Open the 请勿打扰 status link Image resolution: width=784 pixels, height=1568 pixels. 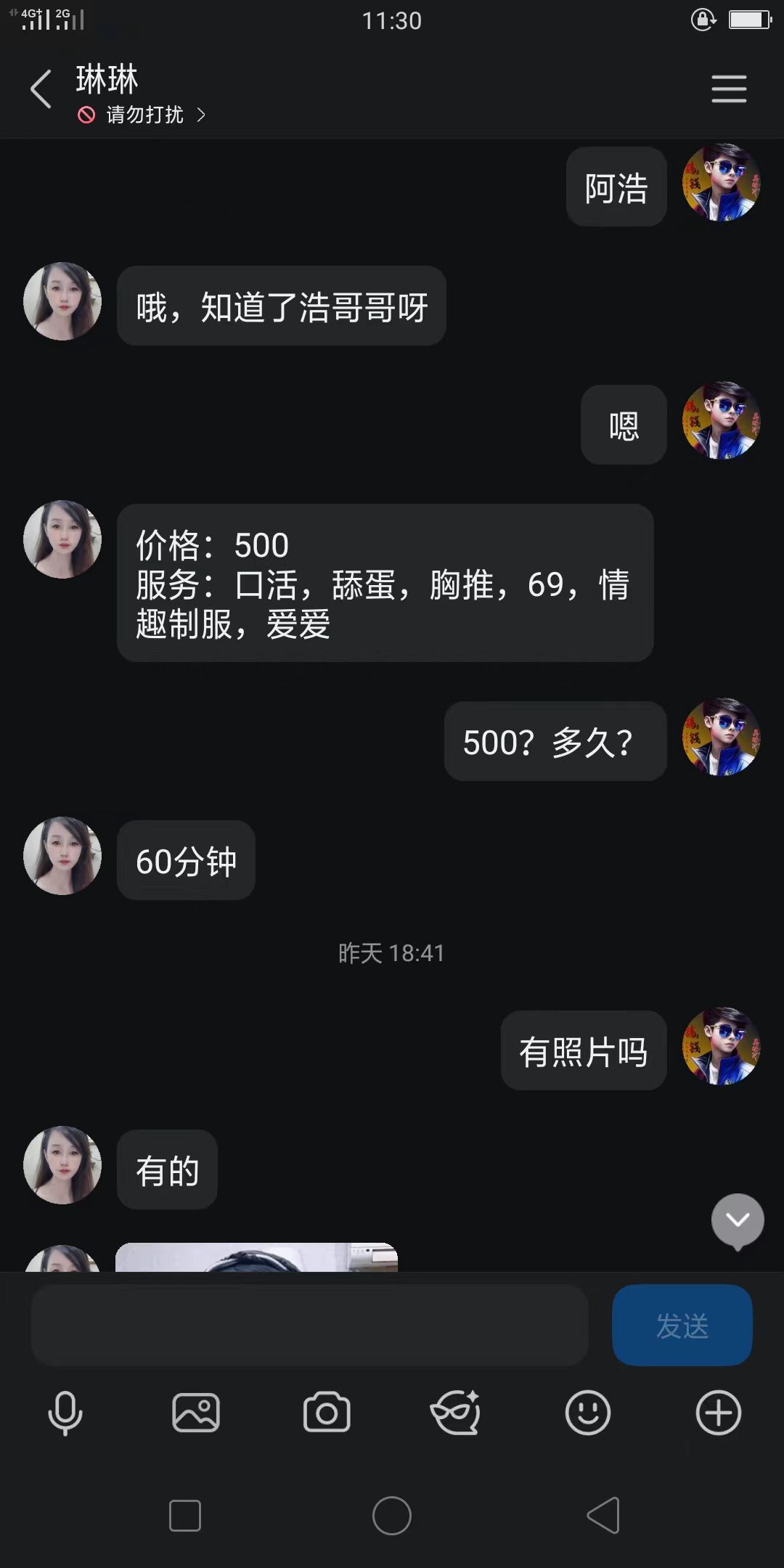pyautogui.click(x=144, y=115)
